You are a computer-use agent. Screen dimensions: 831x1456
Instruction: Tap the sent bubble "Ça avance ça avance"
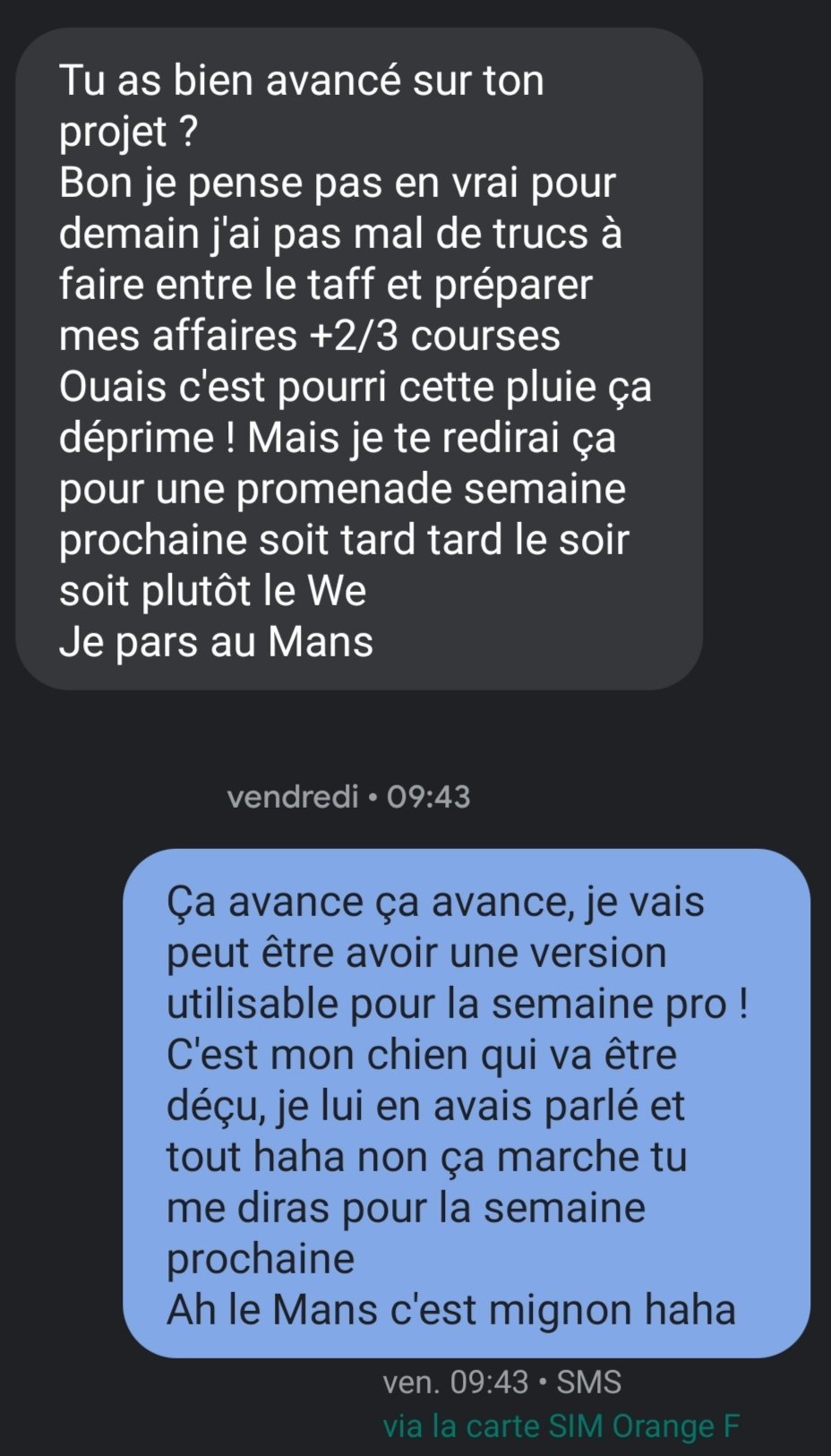[x=467, y=1103]
